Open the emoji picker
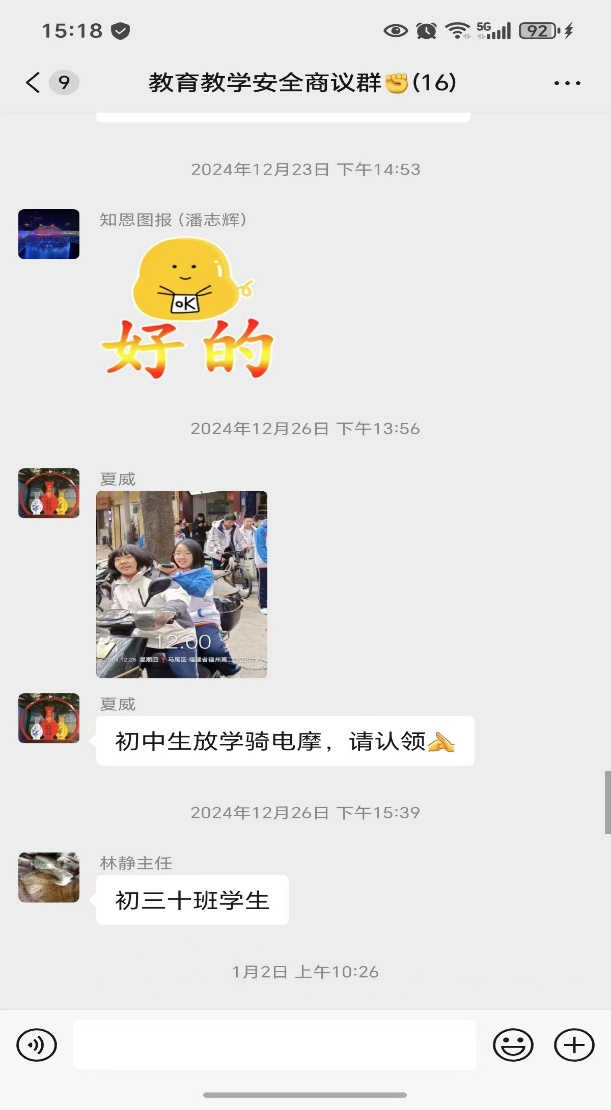Viewport: 611px width, 1110px height. click(513, 1045)
